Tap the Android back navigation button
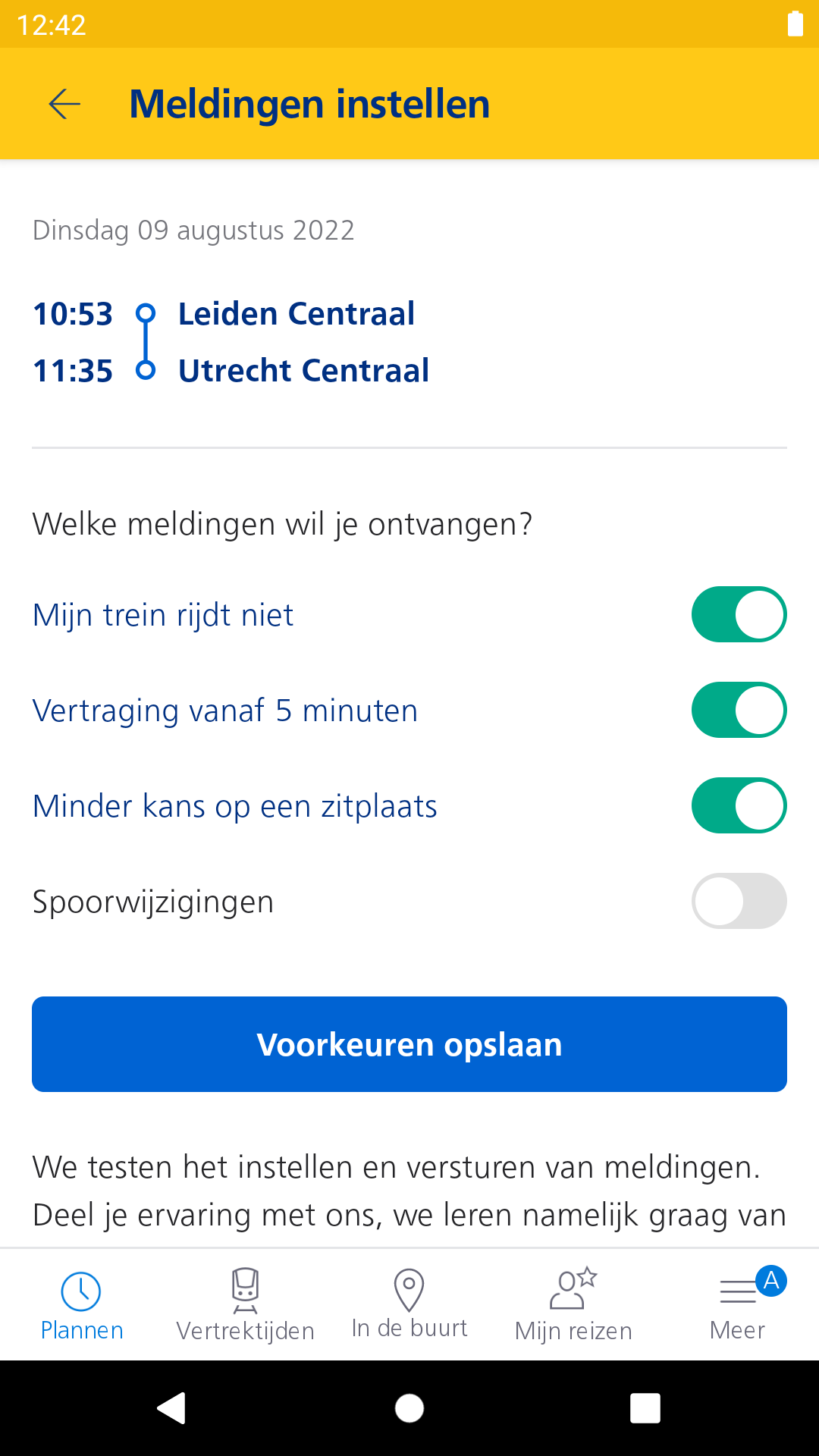This screenshot has width=819, height=1456. 171,1408
